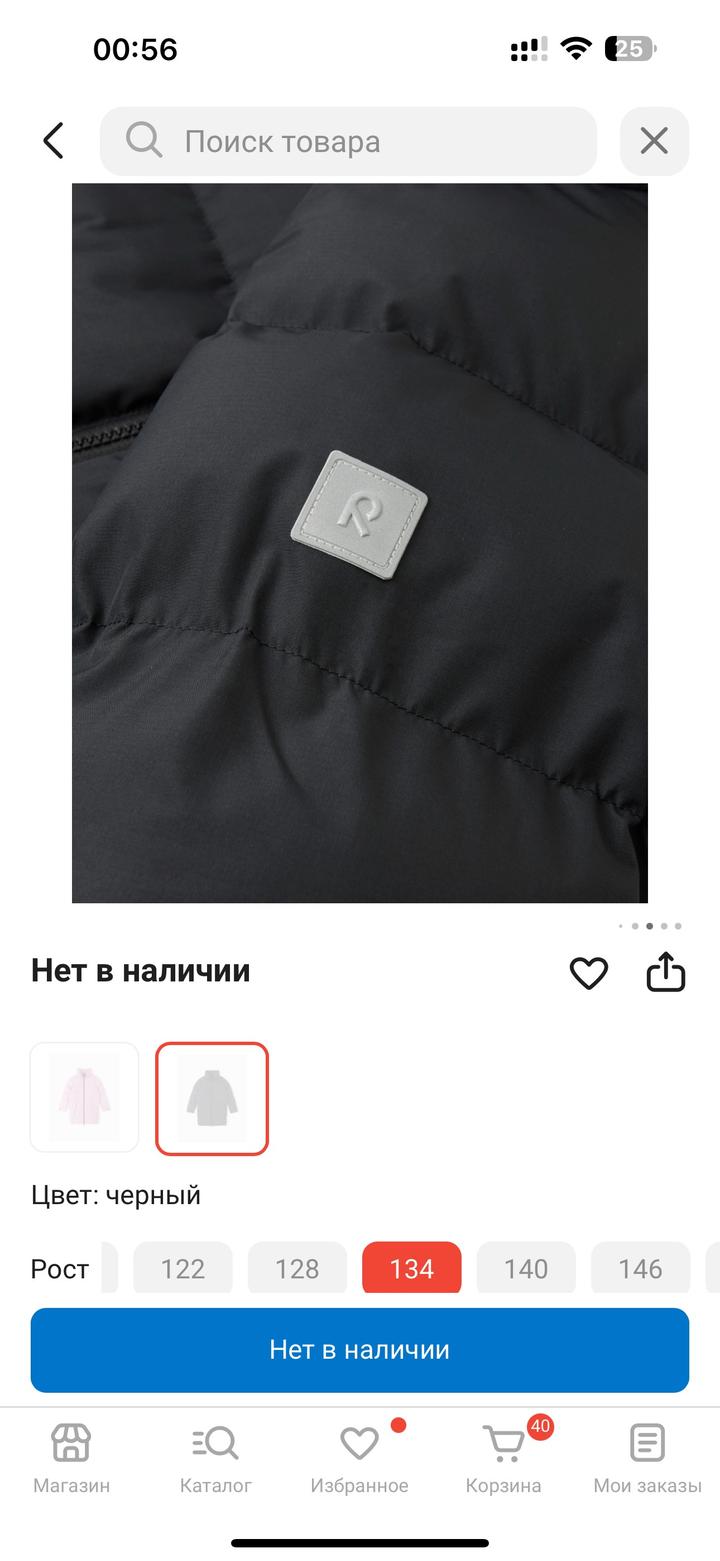Choose height 140

coord(526,1268)
